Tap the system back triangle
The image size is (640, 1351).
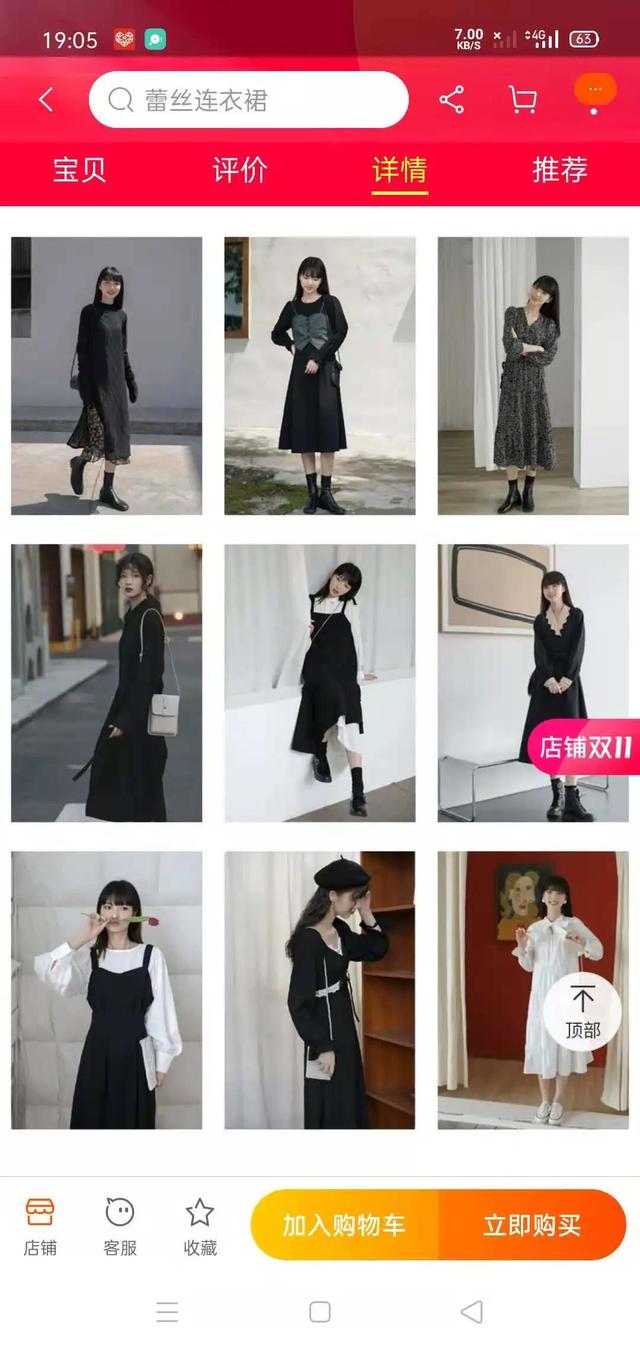tap(472, 1312)
